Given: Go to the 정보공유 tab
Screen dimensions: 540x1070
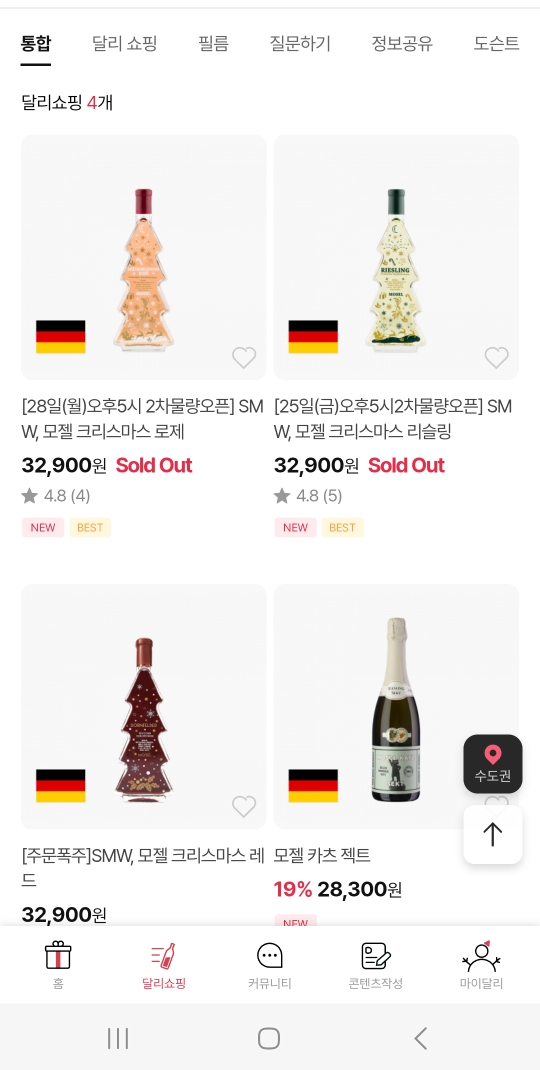Looking at the screenshot, I should pyautogui.click(x=402, y=44).
